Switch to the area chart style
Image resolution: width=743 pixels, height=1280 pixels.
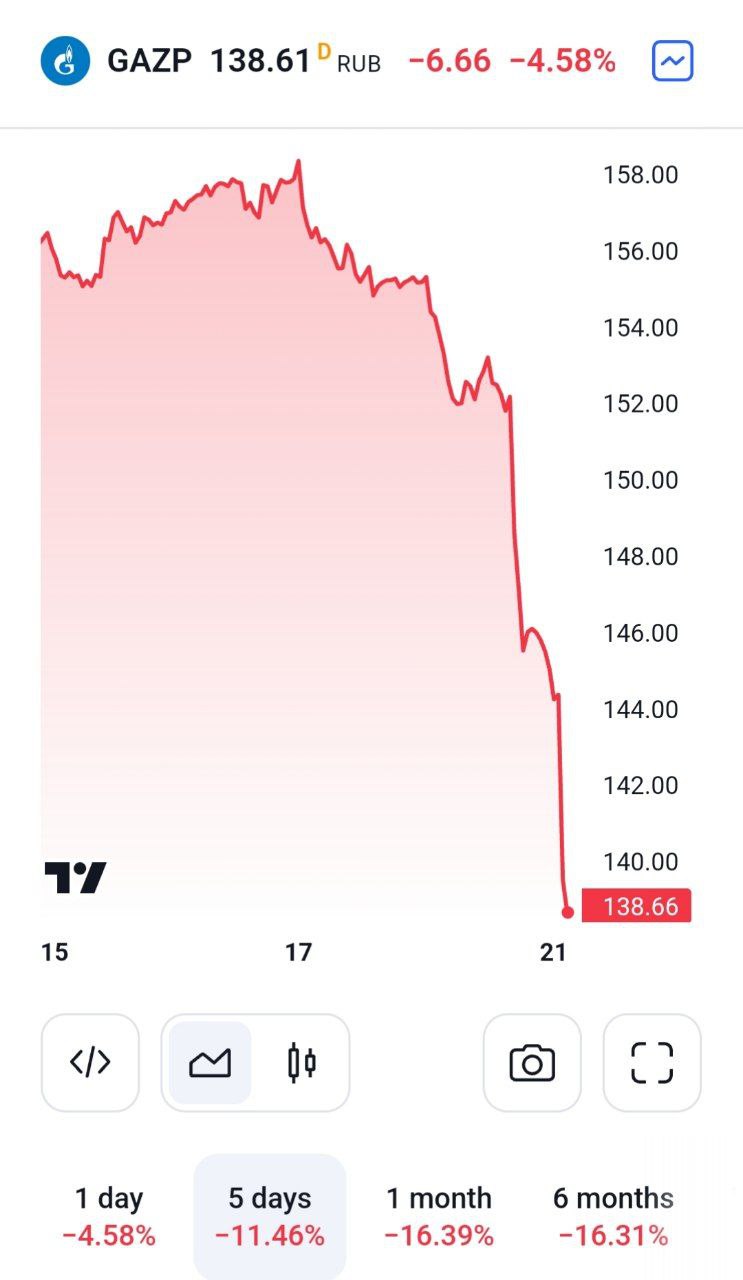[210, 1062]
